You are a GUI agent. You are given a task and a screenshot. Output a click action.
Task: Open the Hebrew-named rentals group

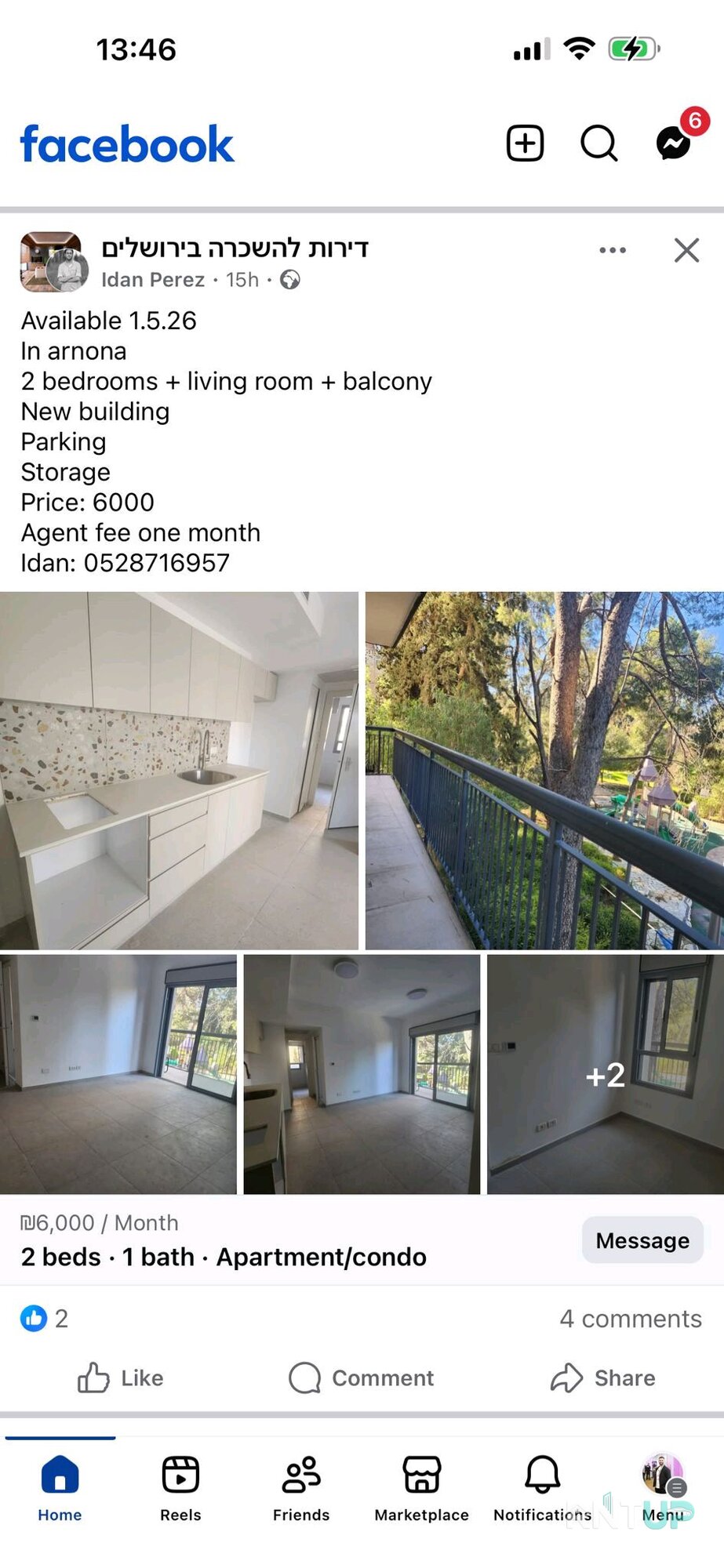[x=235, y=248]
